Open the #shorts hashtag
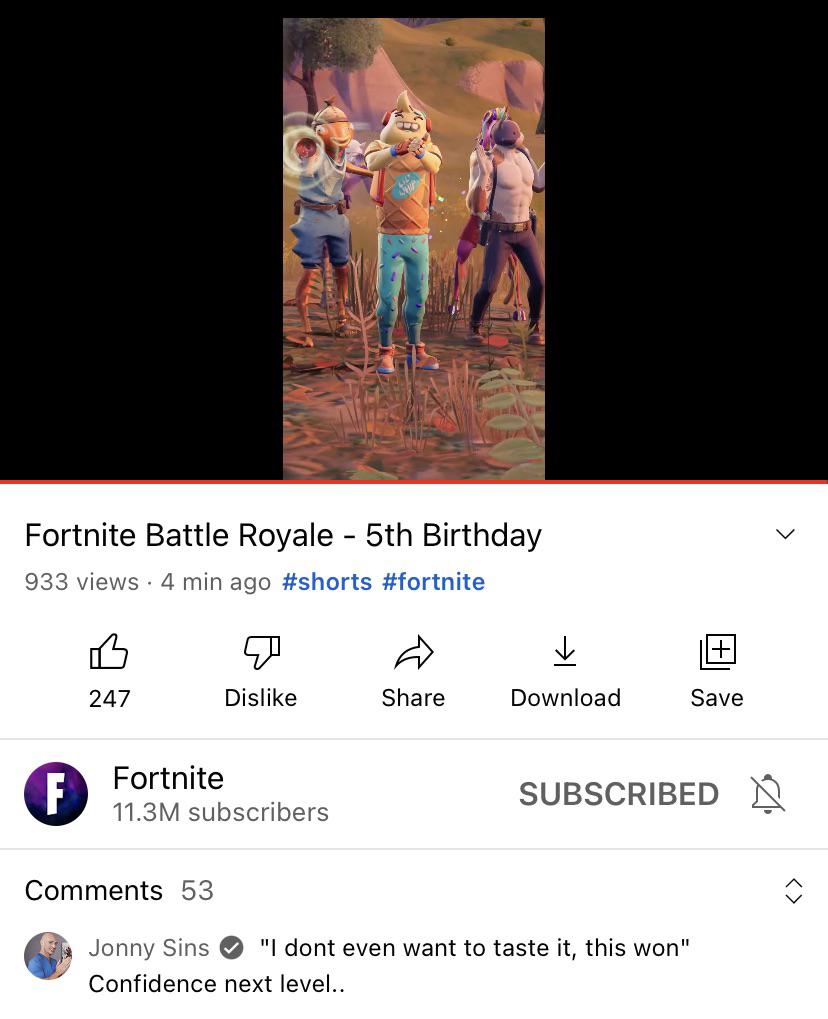Viewport: 828px width, 1019px height. (x=327, y=582)
